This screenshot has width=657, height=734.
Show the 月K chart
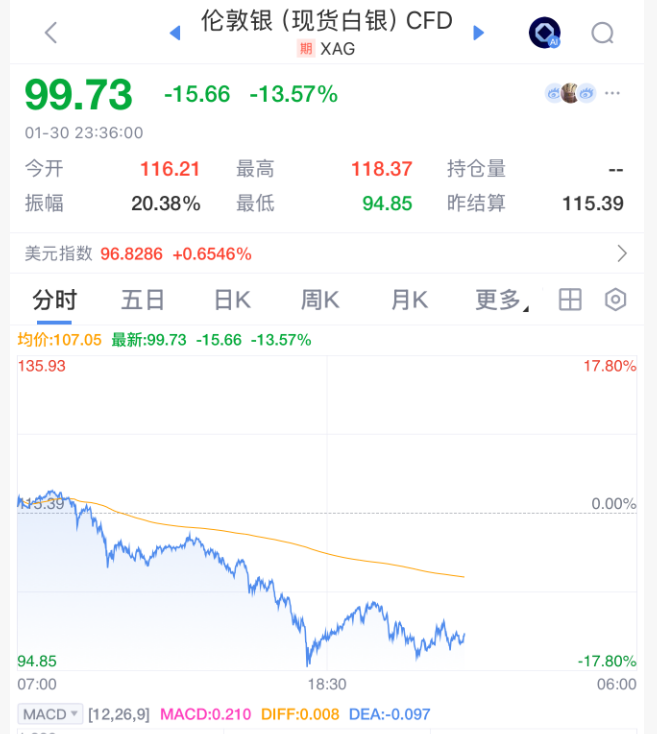coord(409,299)
